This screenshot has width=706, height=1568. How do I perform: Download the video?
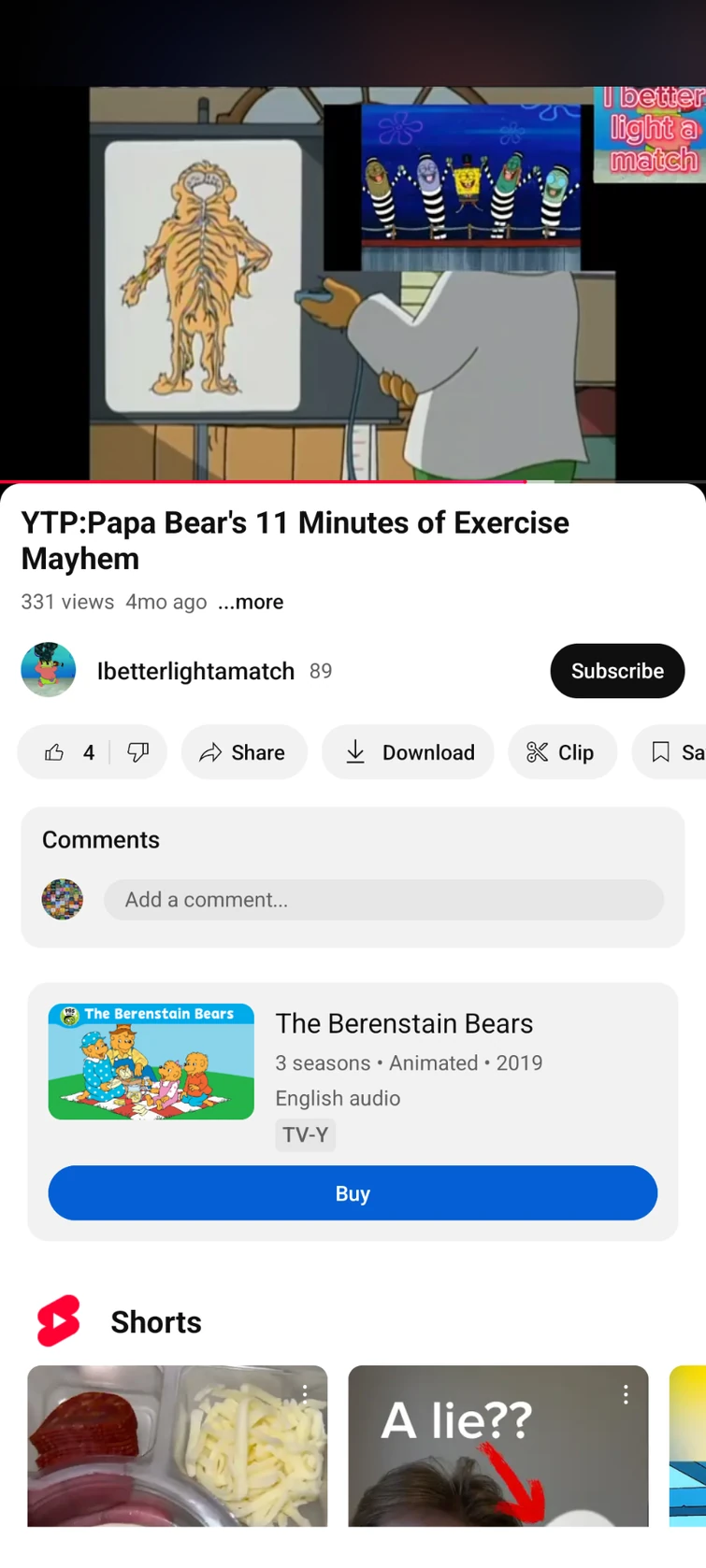(408, 752)
